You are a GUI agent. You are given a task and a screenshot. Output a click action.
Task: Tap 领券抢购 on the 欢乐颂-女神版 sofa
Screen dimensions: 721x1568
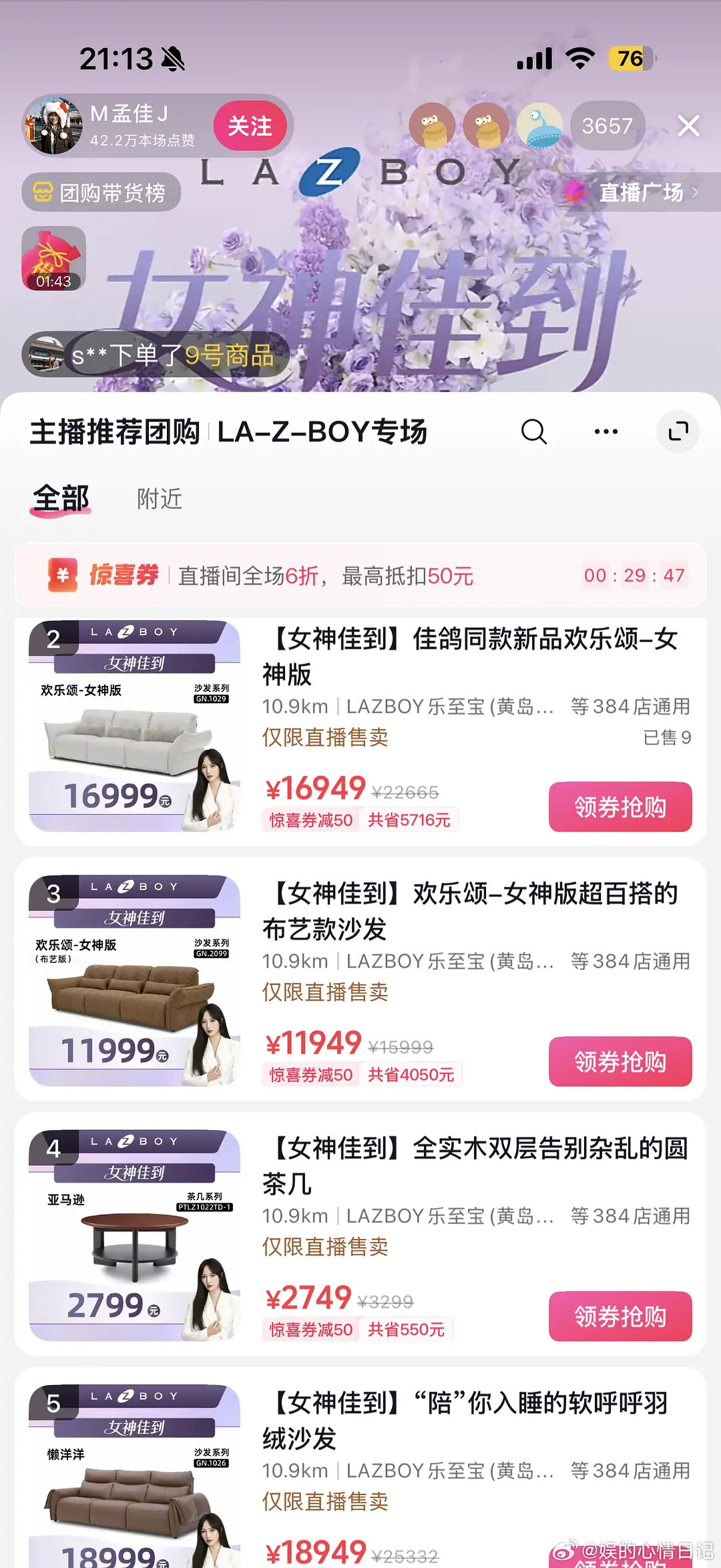click(x=620, y=807)
